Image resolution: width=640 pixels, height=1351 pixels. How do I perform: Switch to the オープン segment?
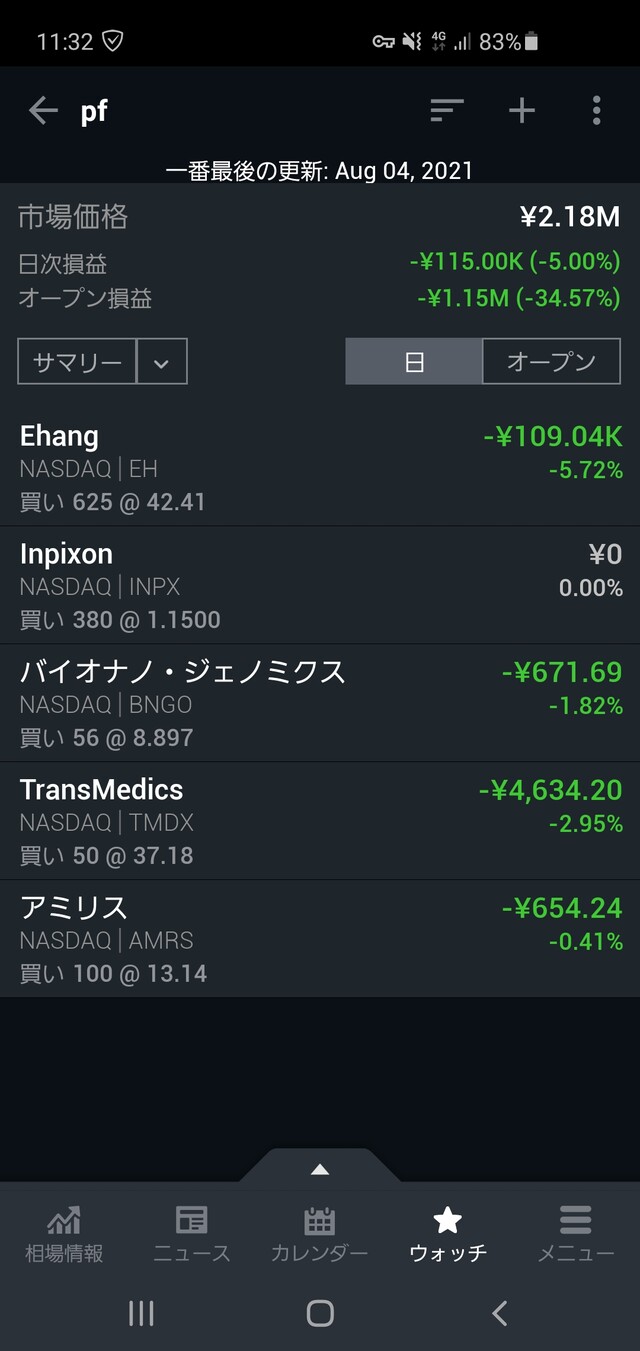pyautogui.click(x=551, y=362)
